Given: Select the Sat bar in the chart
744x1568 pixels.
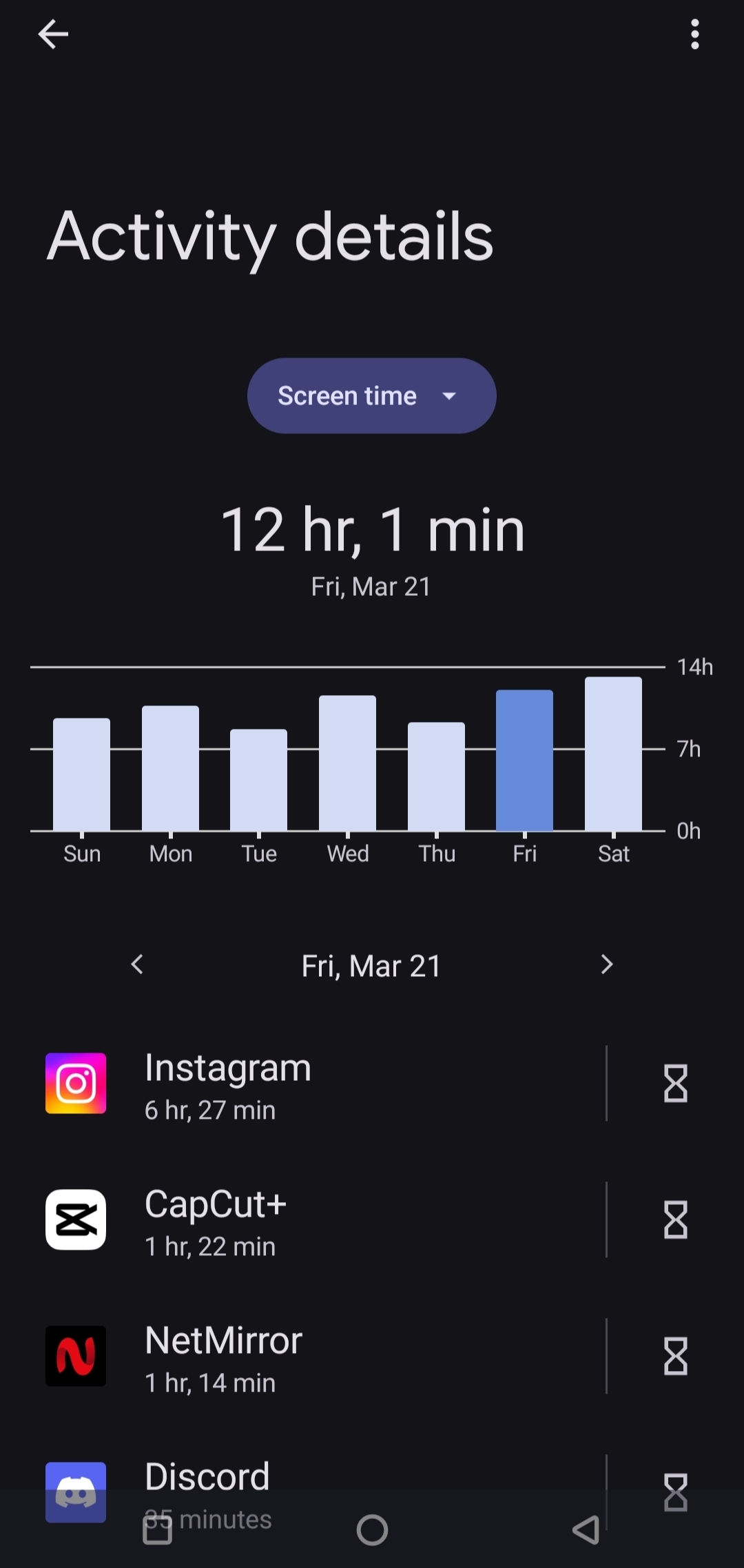Looking at the screenshot, I should coord(613,754).
